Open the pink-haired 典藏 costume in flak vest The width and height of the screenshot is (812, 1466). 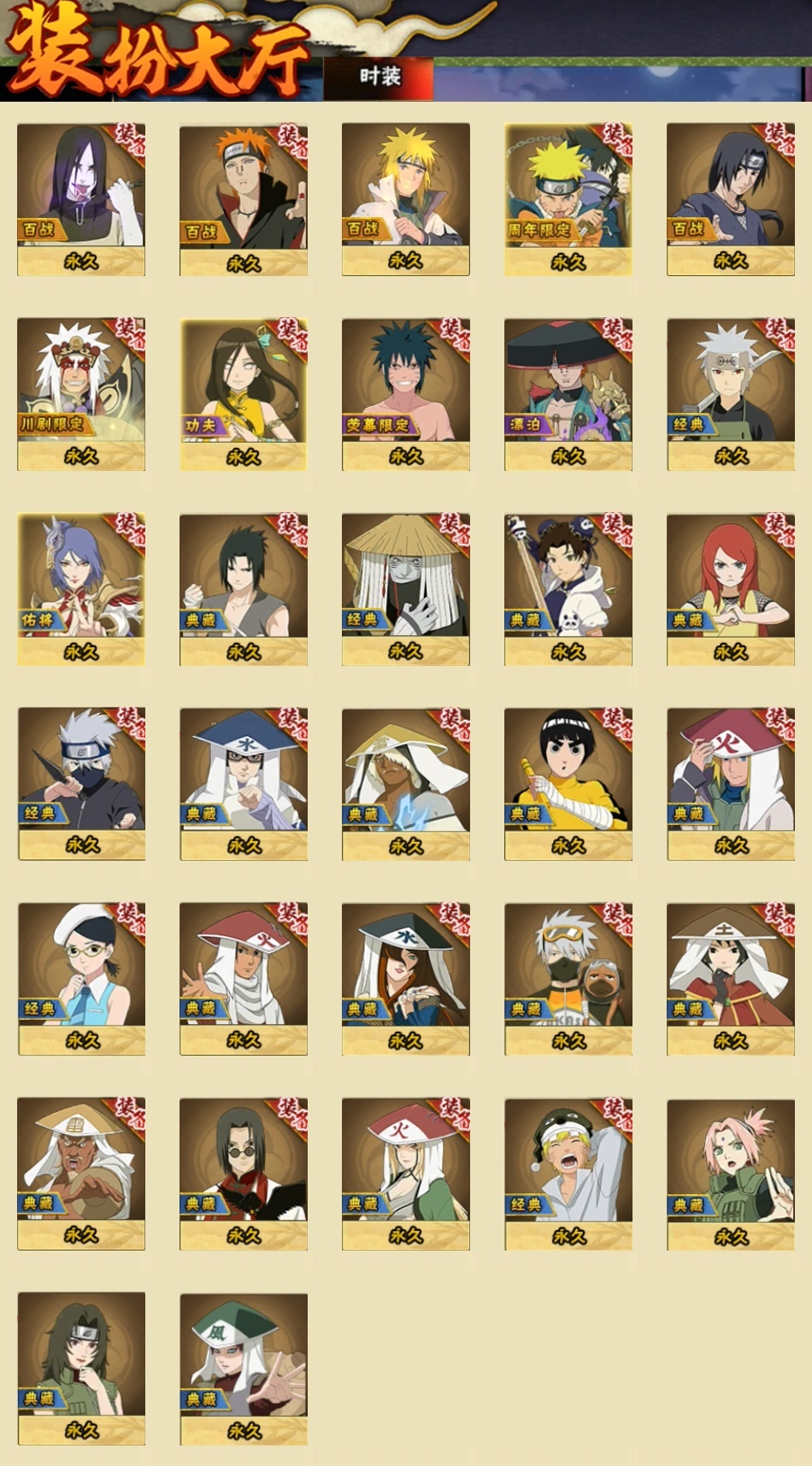pyautogui.click(x=730, y=1174)
